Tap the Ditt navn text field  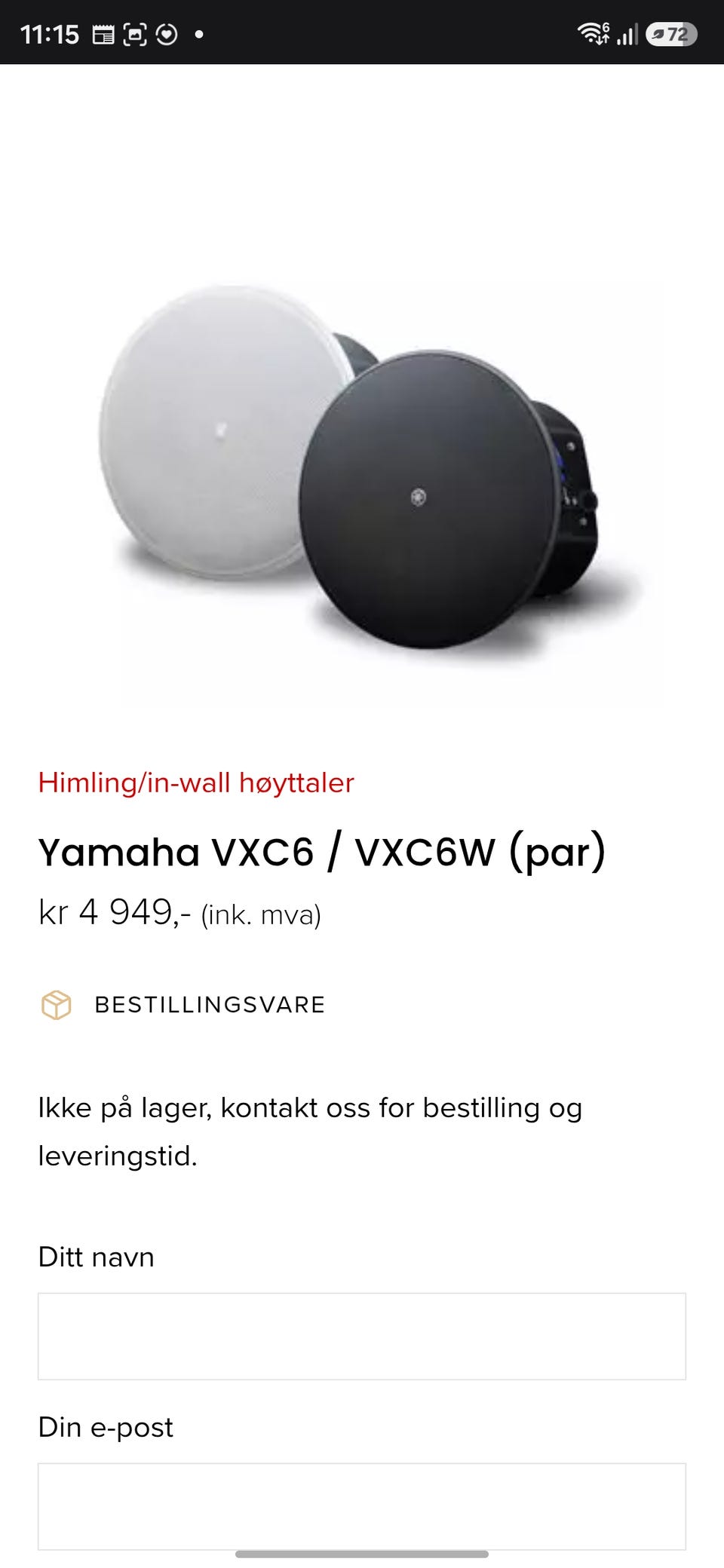pos(362,1336)
